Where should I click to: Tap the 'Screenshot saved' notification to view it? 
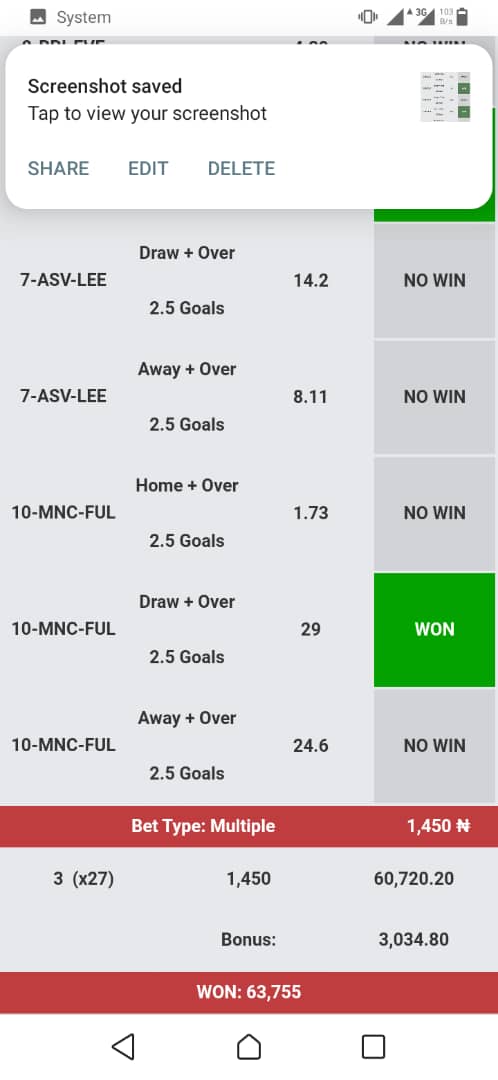(147, 100)
